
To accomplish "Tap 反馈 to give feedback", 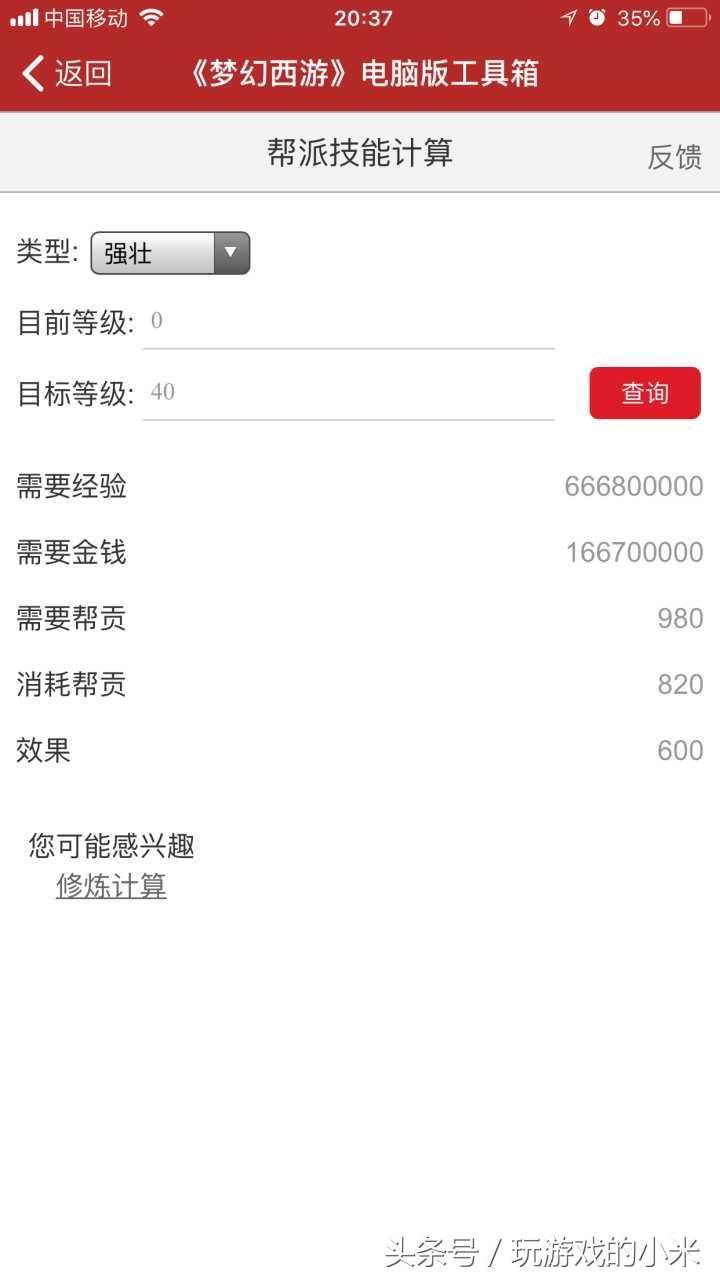I will [x=675, y=156].
